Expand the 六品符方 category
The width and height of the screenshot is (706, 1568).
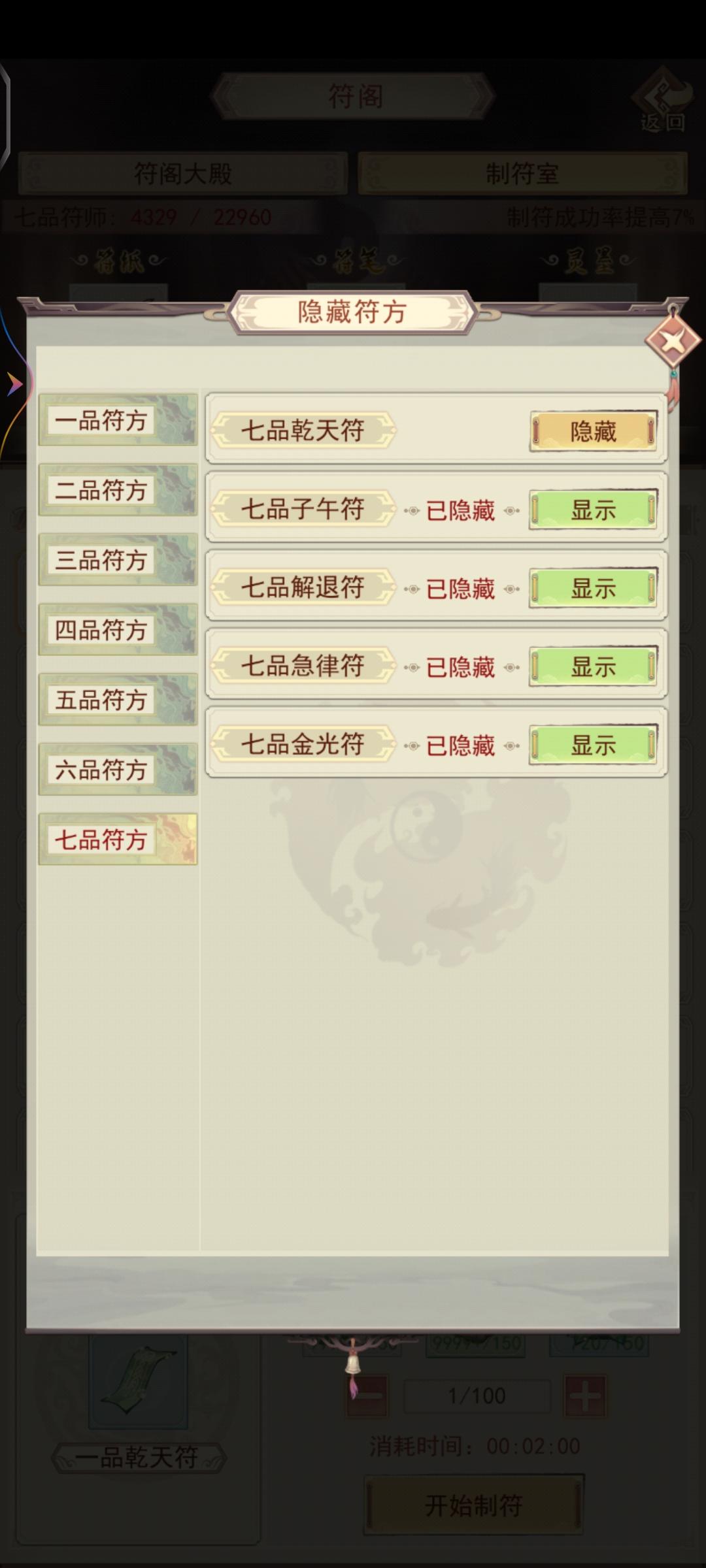(118, 769)
